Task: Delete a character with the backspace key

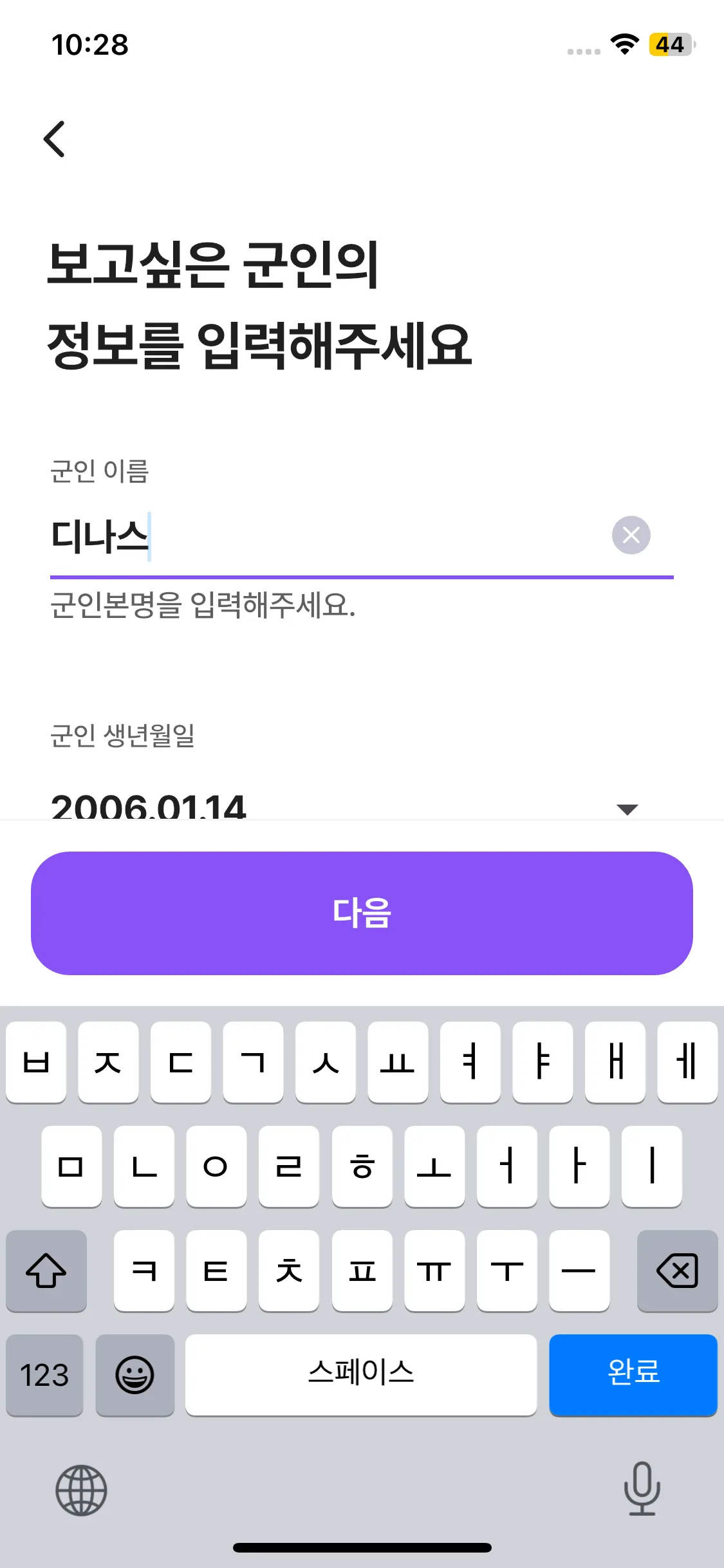Action: [x=677, y=1271]
